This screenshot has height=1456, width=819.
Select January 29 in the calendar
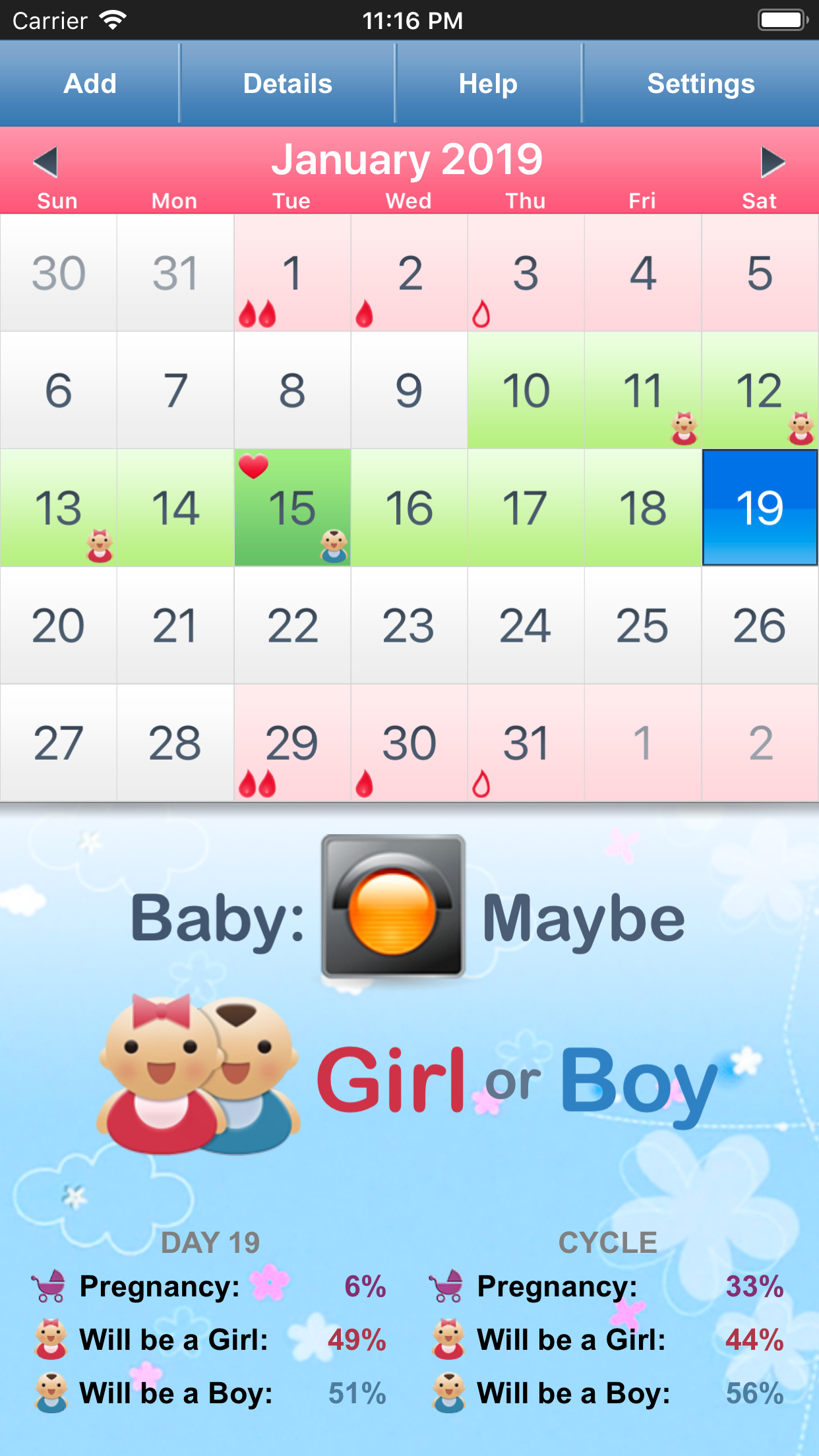(x=292, y=743)
